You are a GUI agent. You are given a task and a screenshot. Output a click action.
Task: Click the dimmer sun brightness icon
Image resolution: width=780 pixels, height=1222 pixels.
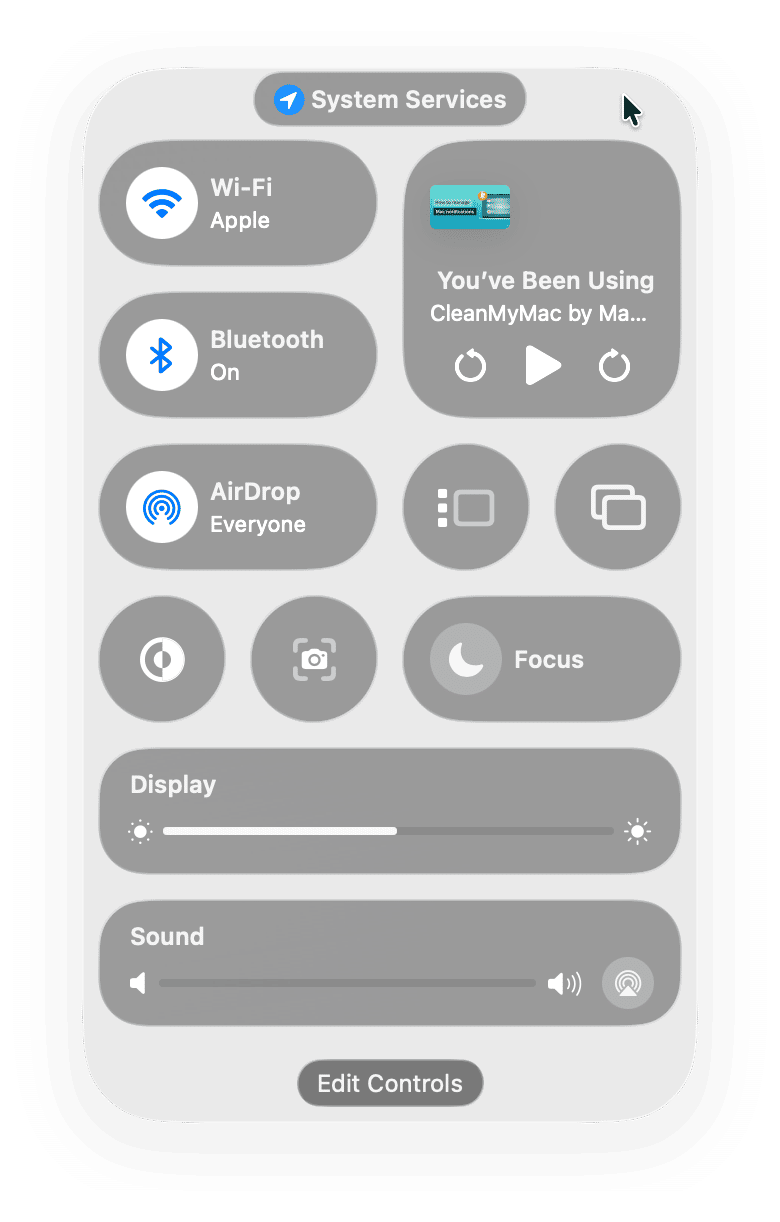pos(140,831)
